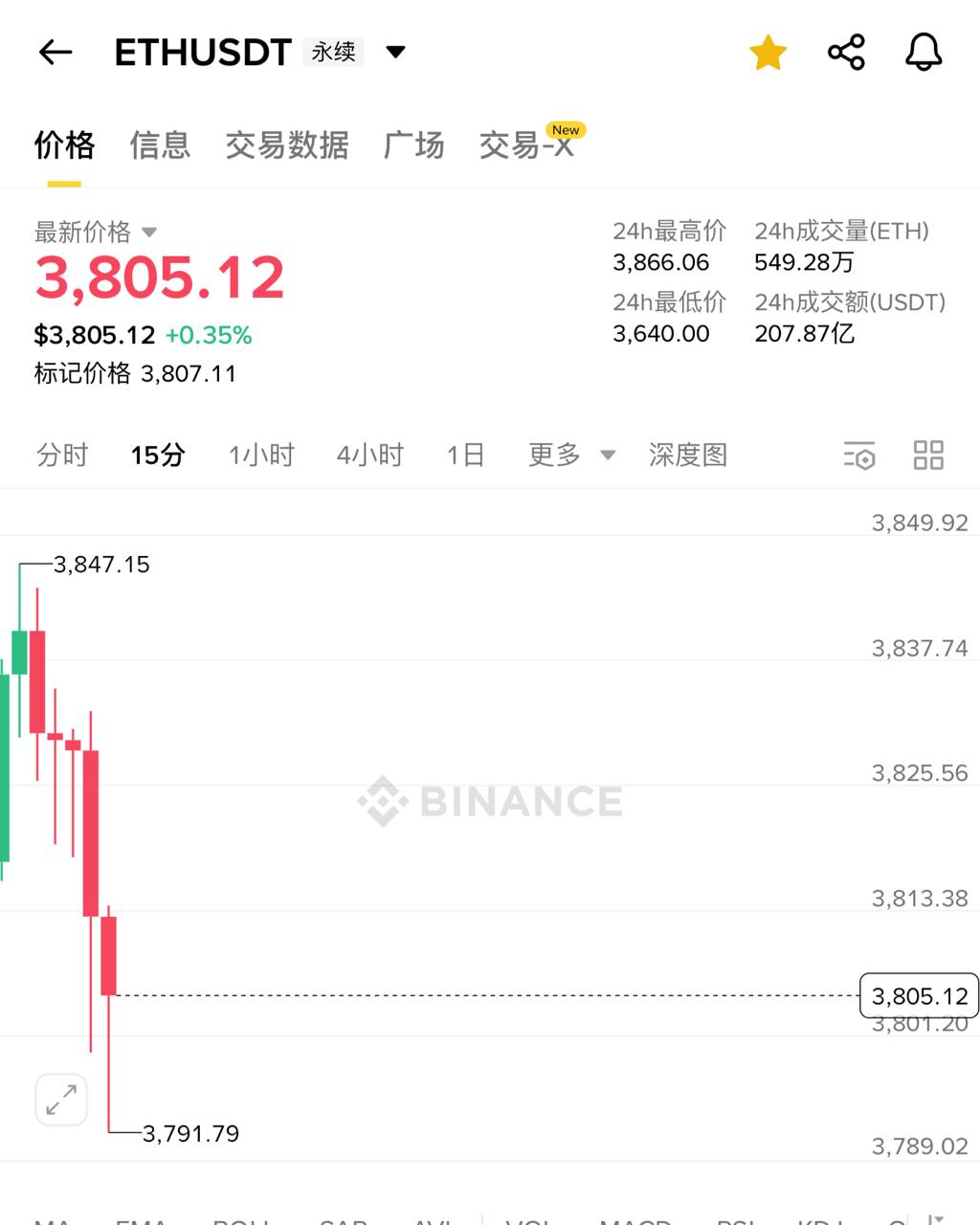Select the 分时 chart interval
Screen dimensions: 980x1225
(x=62, y=455)
